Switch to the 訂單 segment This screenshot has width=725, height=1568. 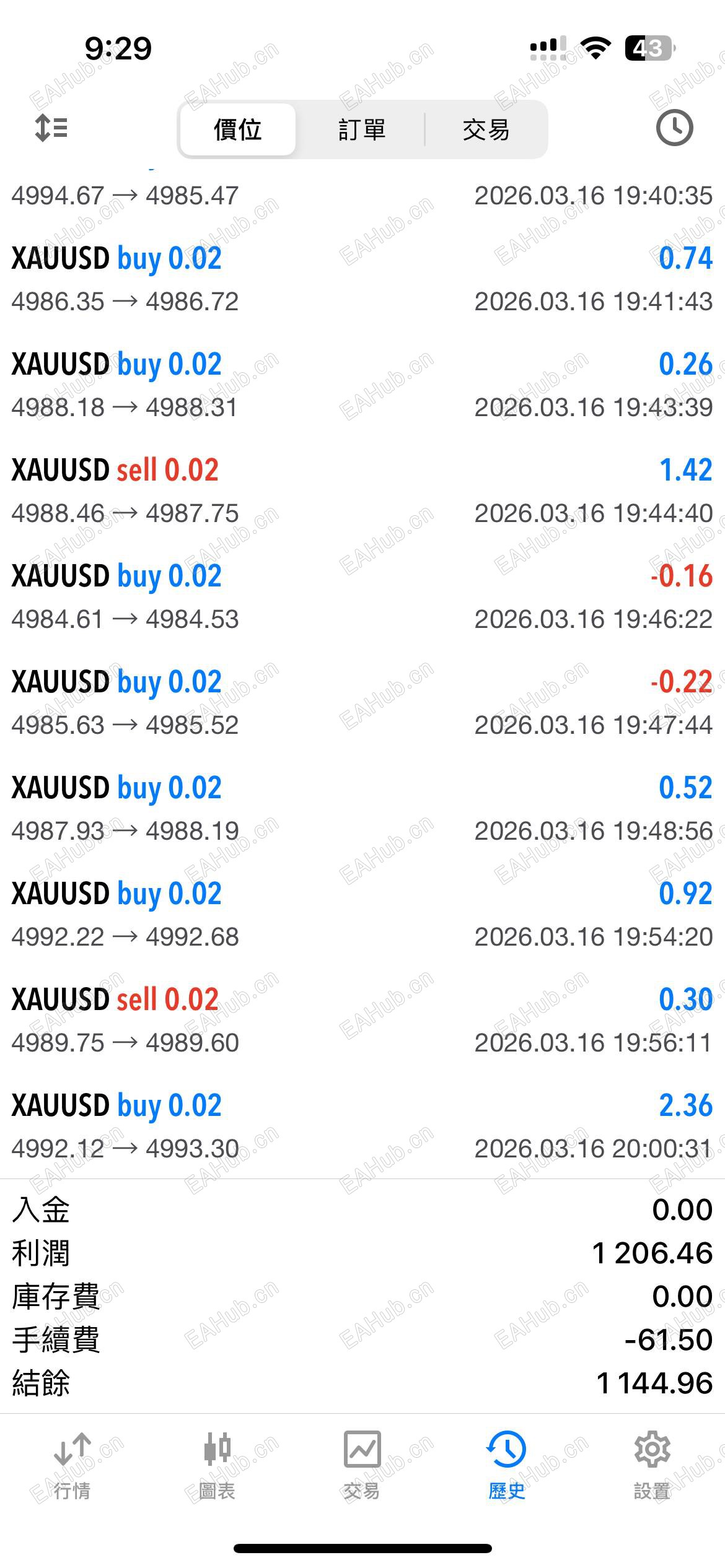pyautogui.click(x=362, y=129)
